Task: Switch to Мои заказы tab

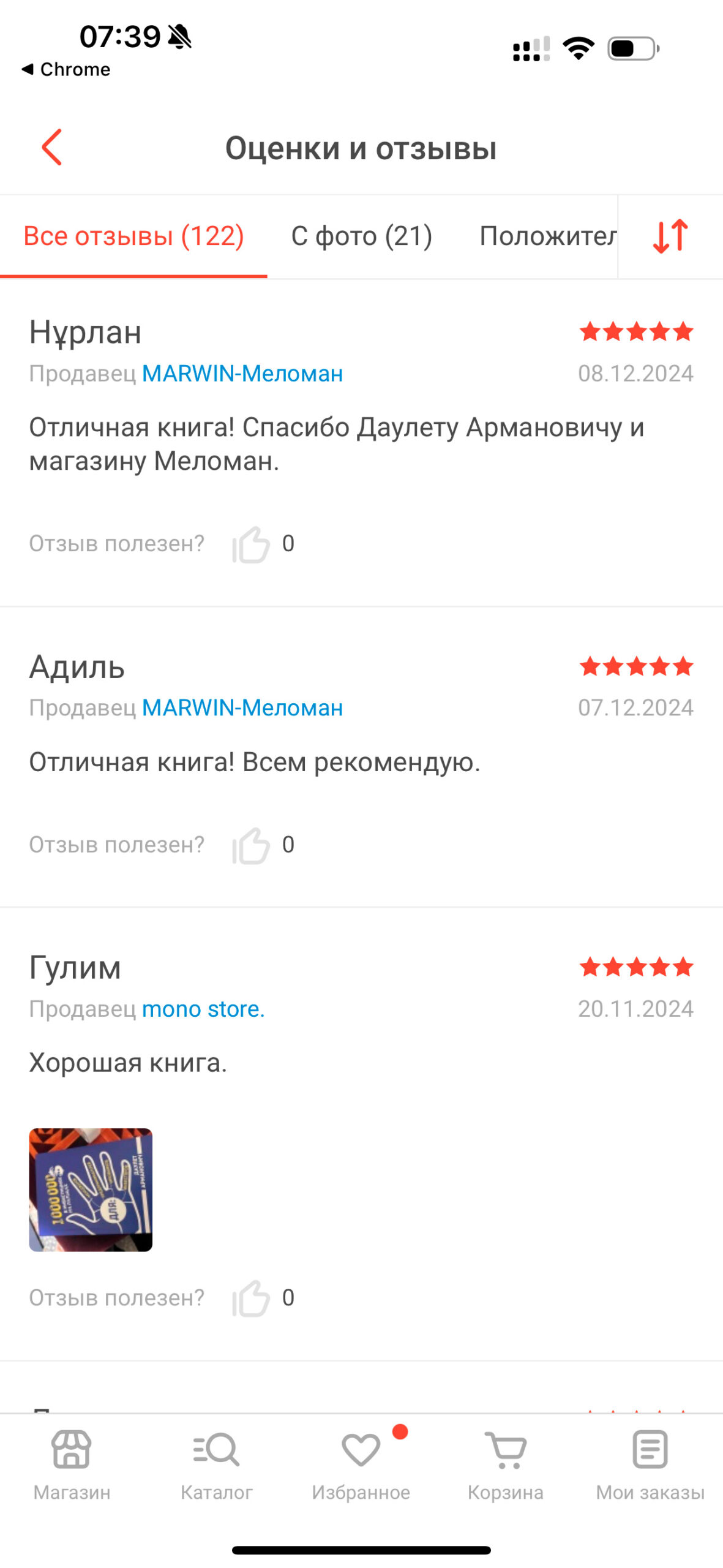Action: [x=650, y=1465]
